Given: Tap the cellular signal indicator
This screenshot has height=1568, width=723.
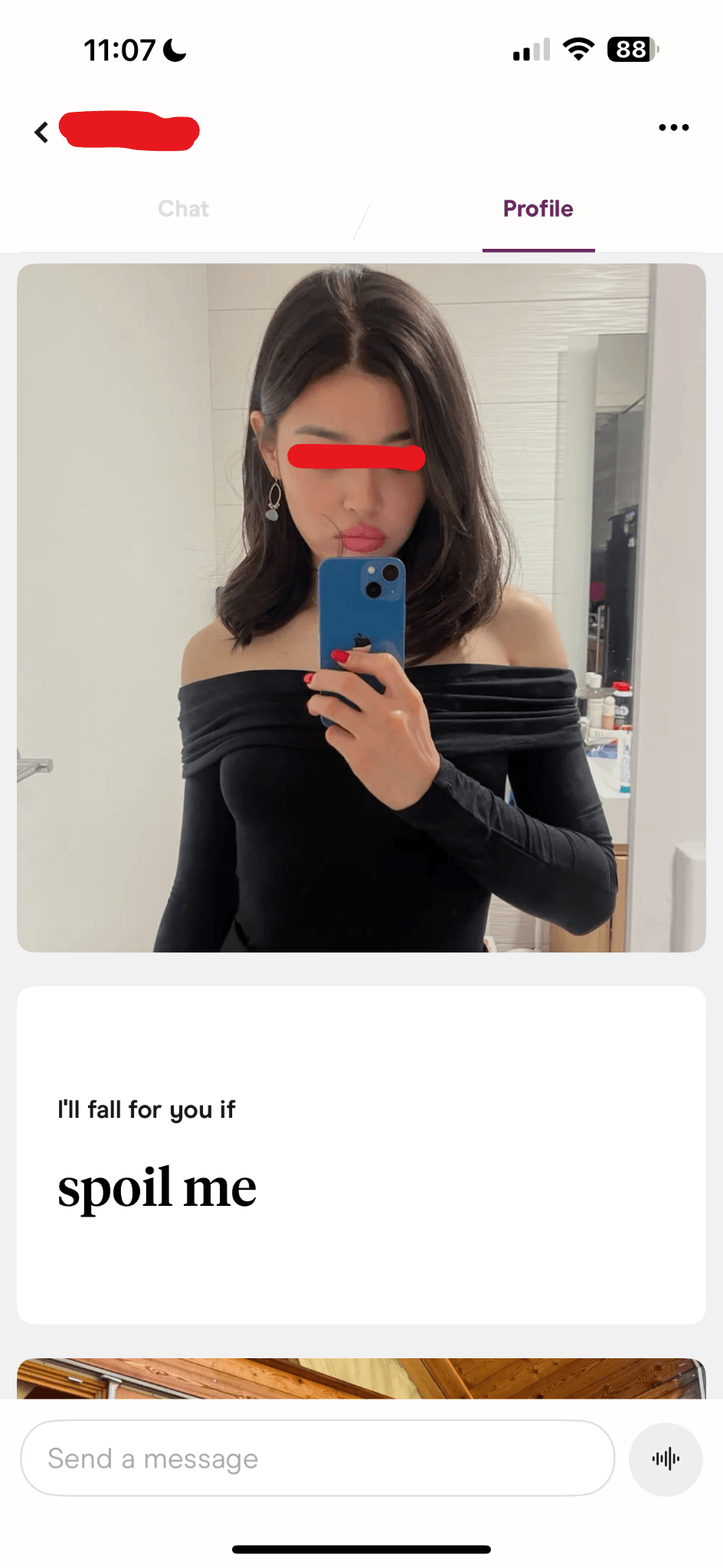Looking at the screenshot, I should (530, 48).
